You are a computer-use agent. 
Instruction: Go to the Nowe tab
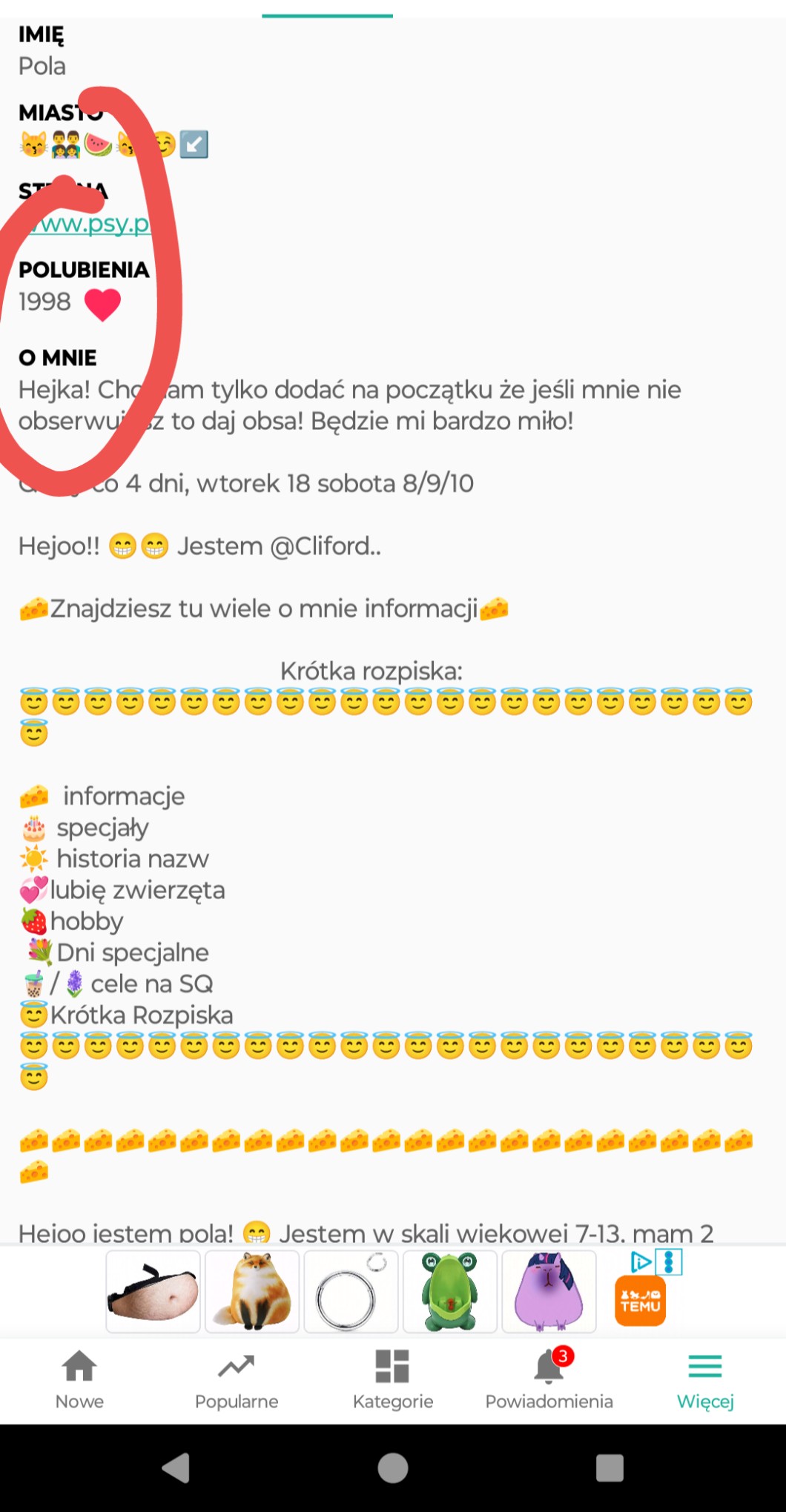tap(79, 1379)
